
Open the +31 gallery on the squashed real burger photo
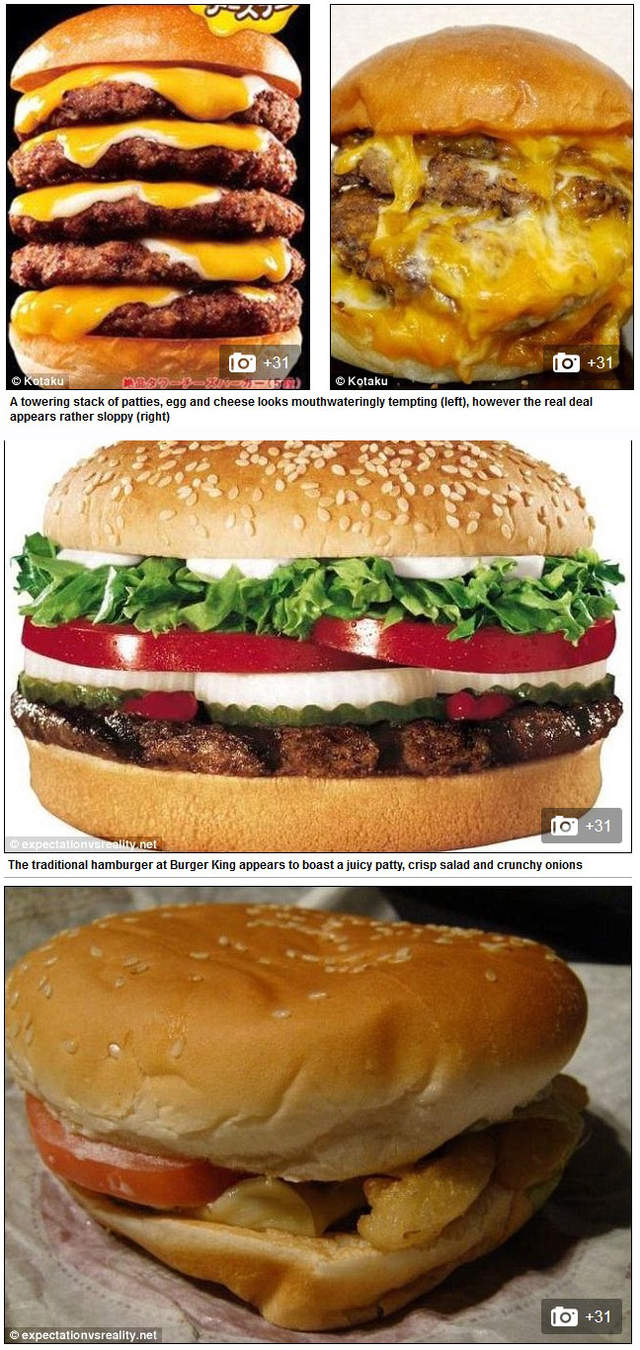(x=581, y=1316)
